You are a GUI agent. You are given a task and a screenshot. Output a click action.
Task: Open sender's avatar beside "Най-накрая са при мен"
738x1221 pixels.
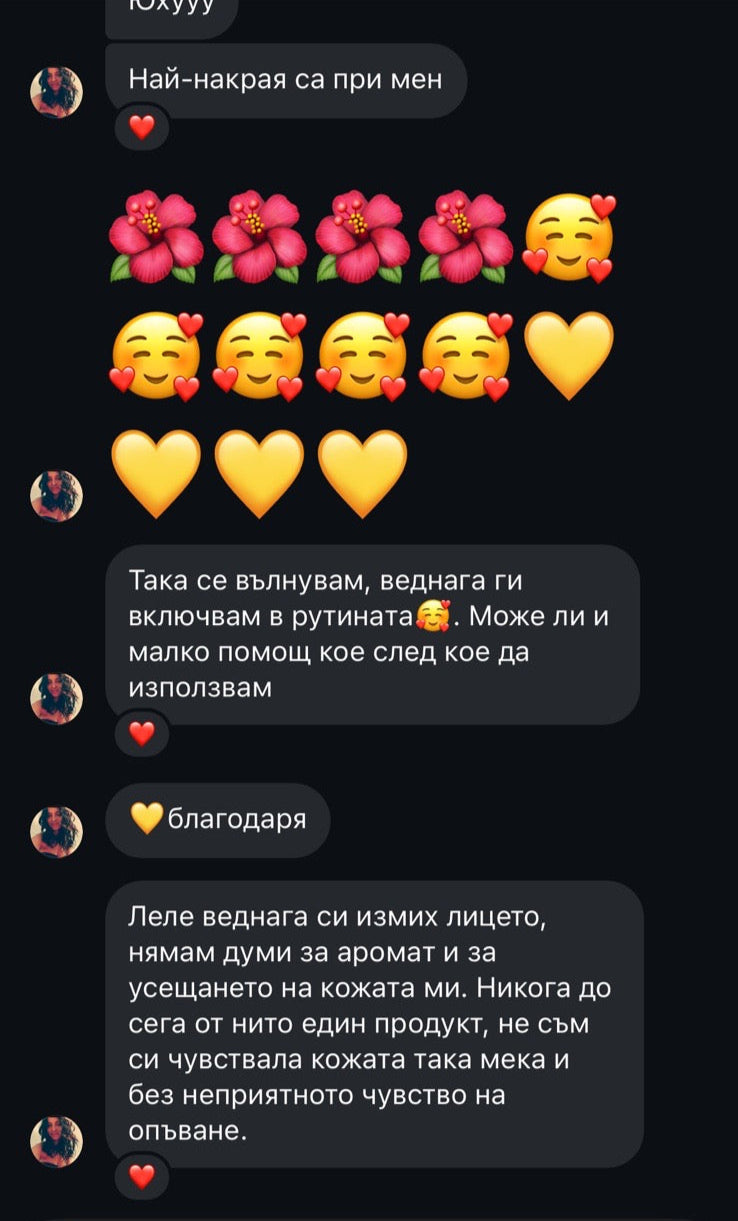point(57,93)
